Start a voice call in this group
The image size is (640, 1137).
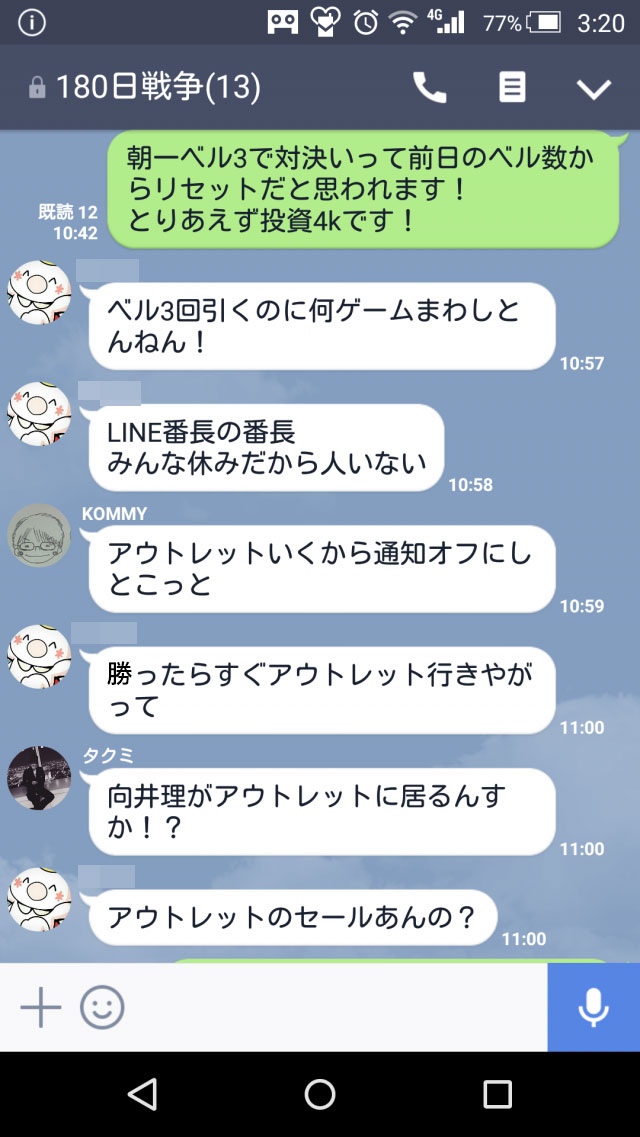pos(430,88)
